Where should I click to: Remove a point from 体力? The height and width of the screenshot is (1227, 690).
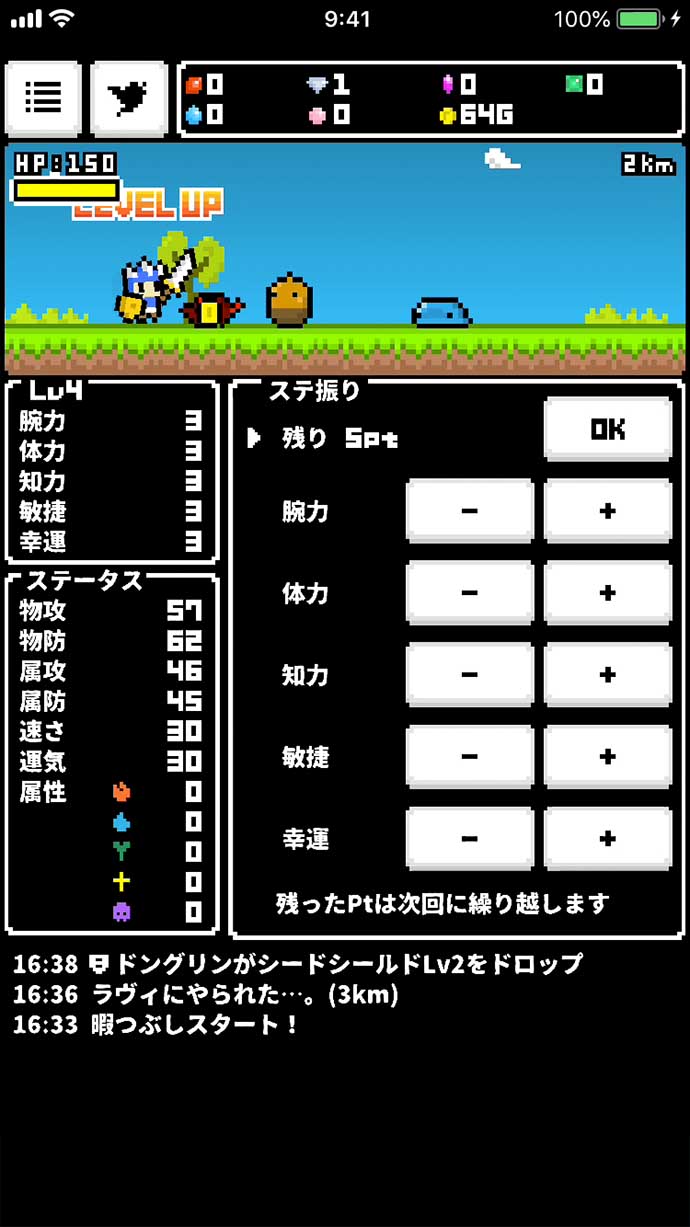[469, 593]
